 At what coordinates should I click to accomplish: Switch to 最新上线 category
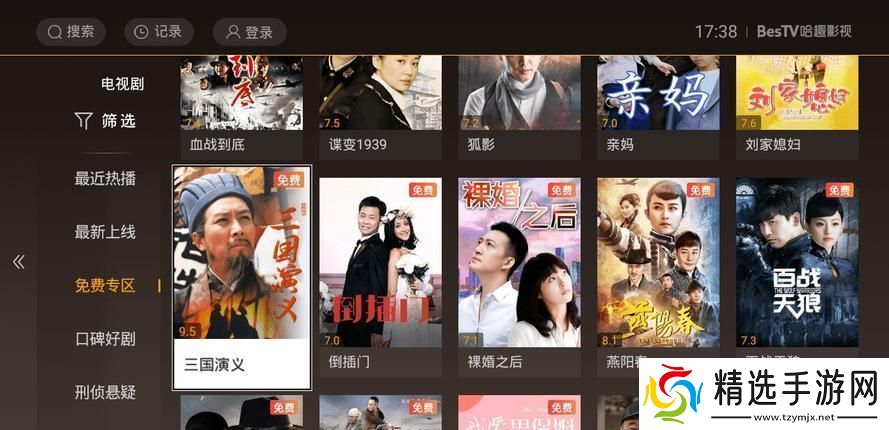tap(105, 232)
